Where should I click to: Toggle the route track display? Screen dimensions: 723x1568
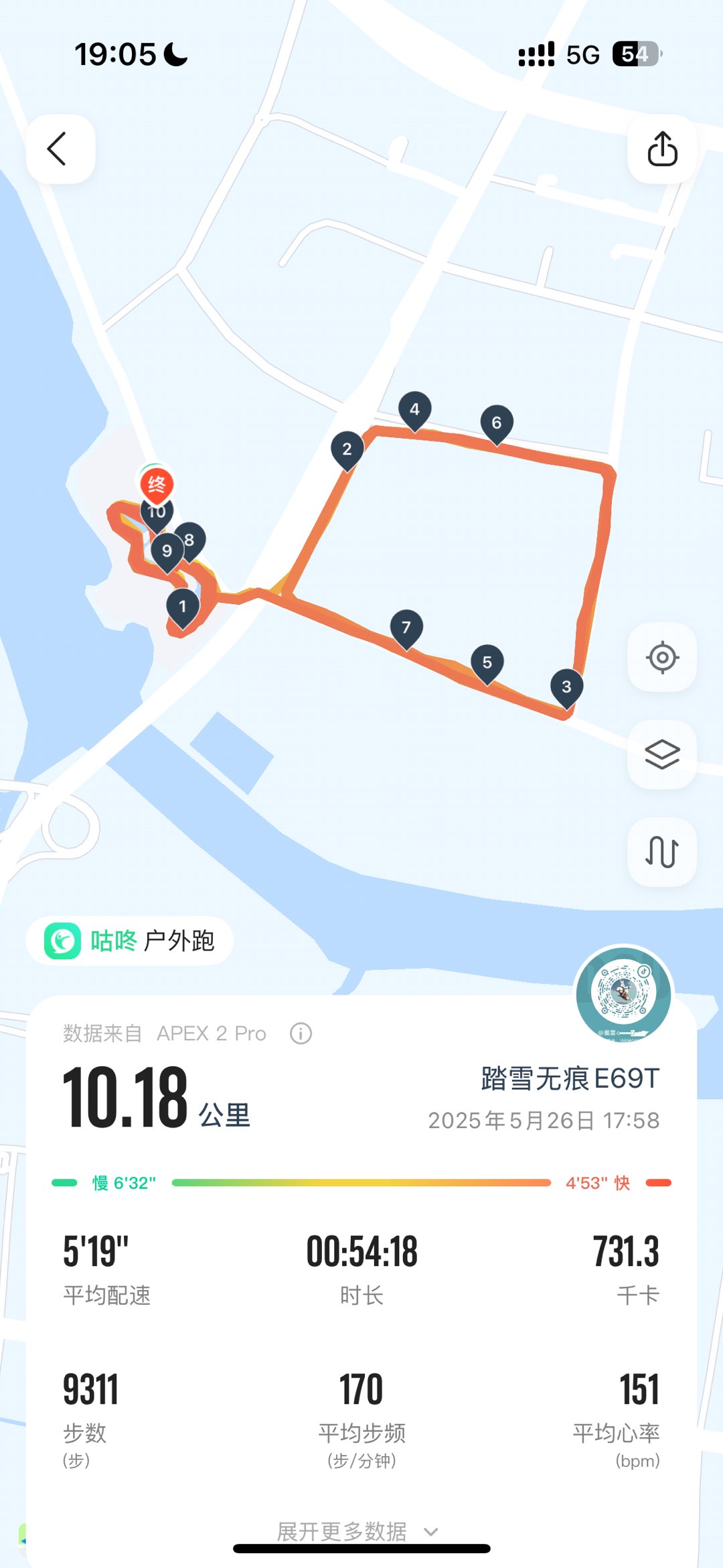tap(661, 852)
